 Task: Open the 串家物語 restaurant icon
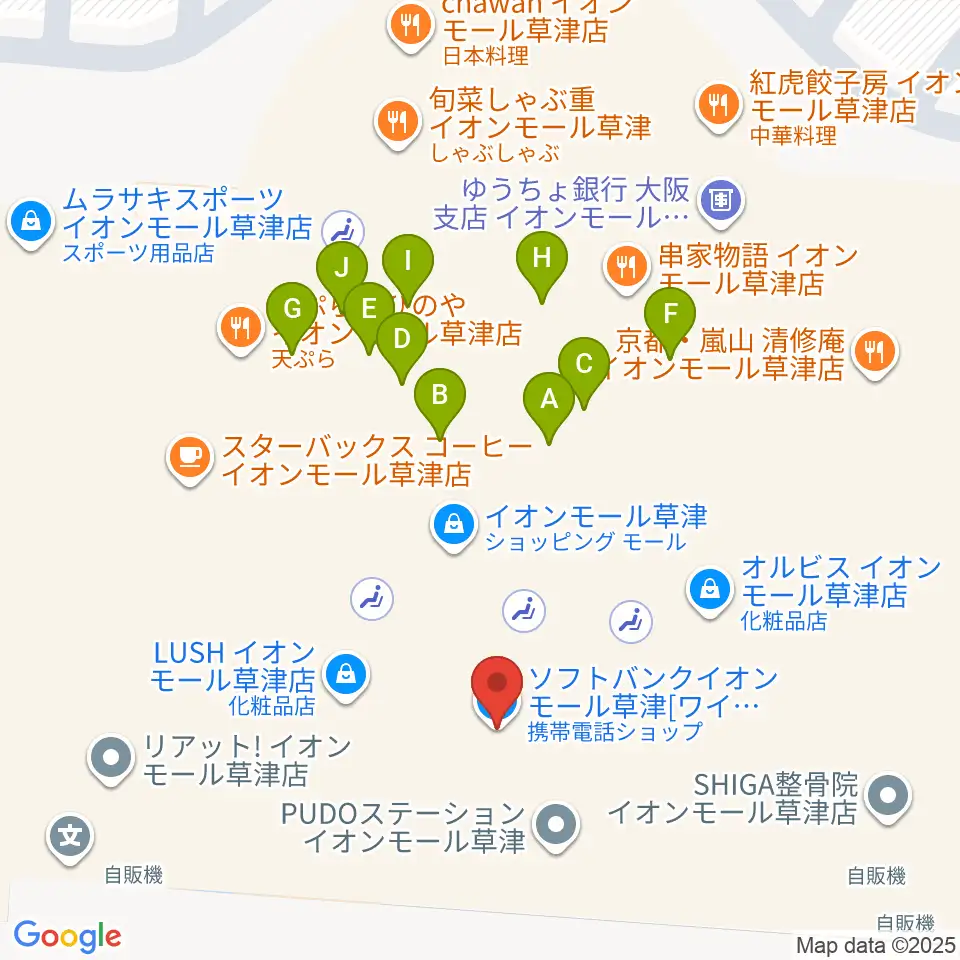(x=626, y=266)
